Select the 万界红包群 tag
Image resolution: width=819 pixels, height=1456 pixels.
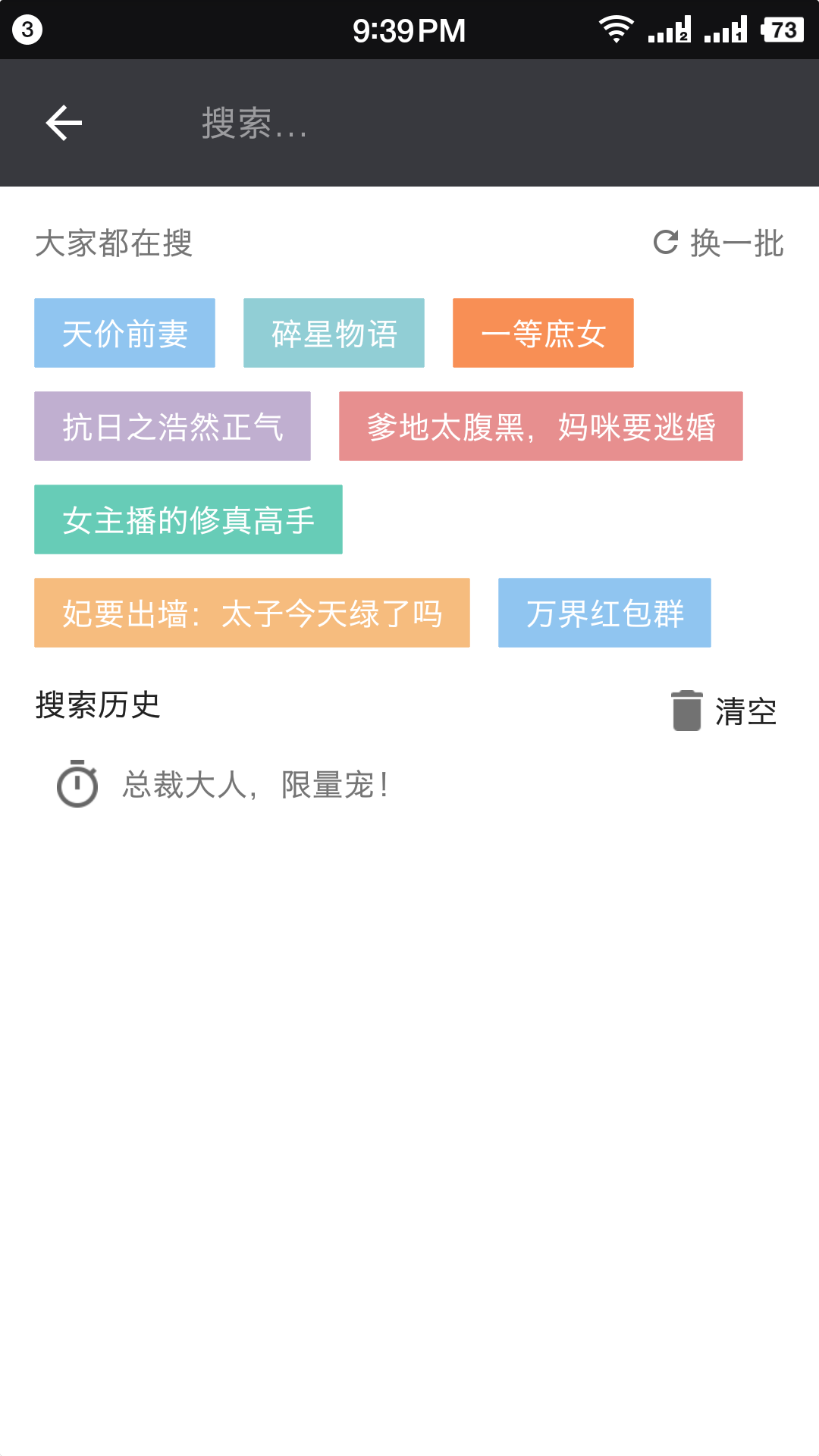point(604,613)
